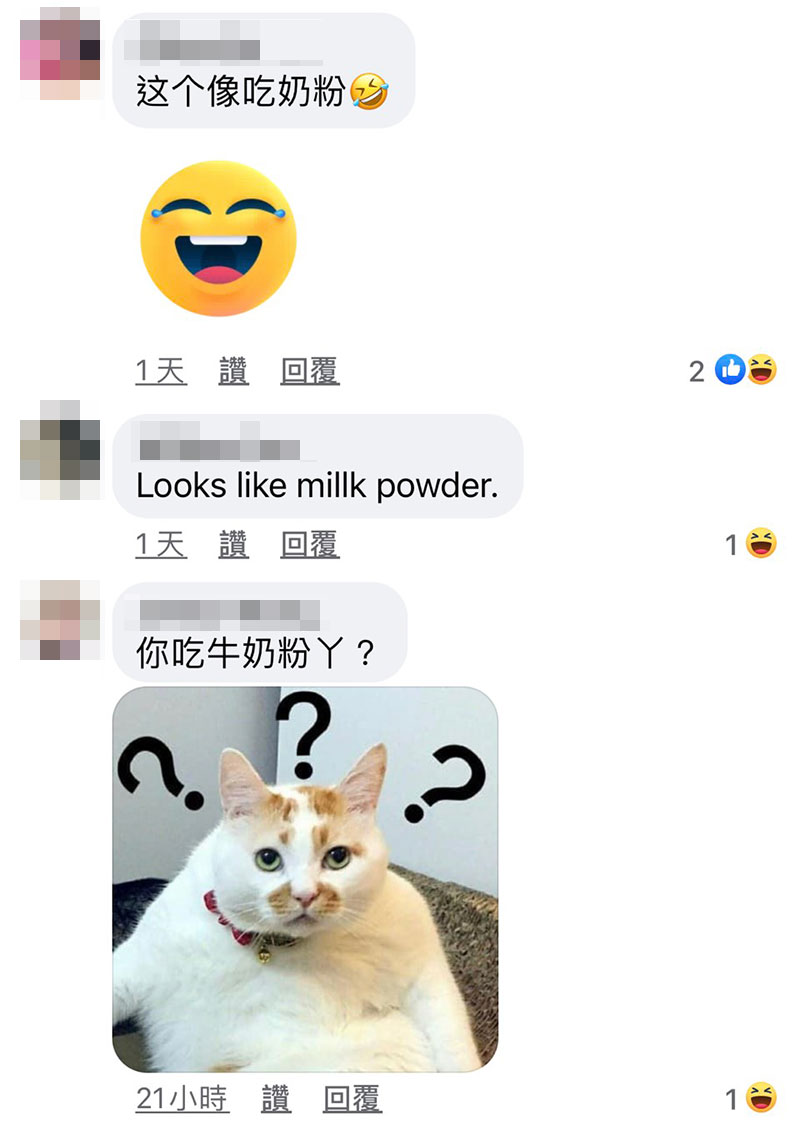This screenshot has width=800, height=1124.
Task: View reactions on the 这个像吃奶粉 comment
Action: [736, 371]
